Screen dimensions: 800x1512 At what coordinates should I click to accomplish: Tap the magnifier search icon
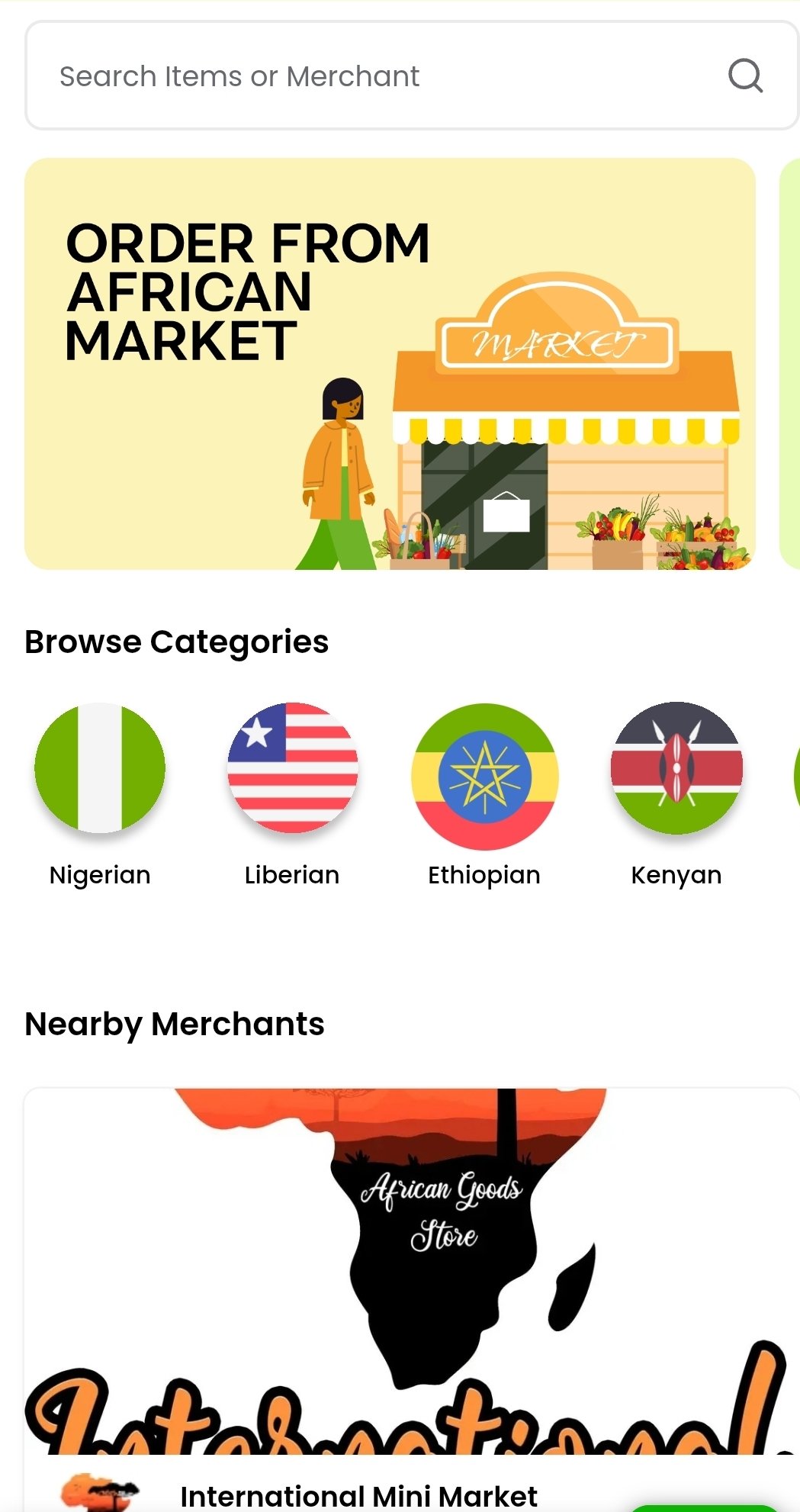click(x=745, y=76)
